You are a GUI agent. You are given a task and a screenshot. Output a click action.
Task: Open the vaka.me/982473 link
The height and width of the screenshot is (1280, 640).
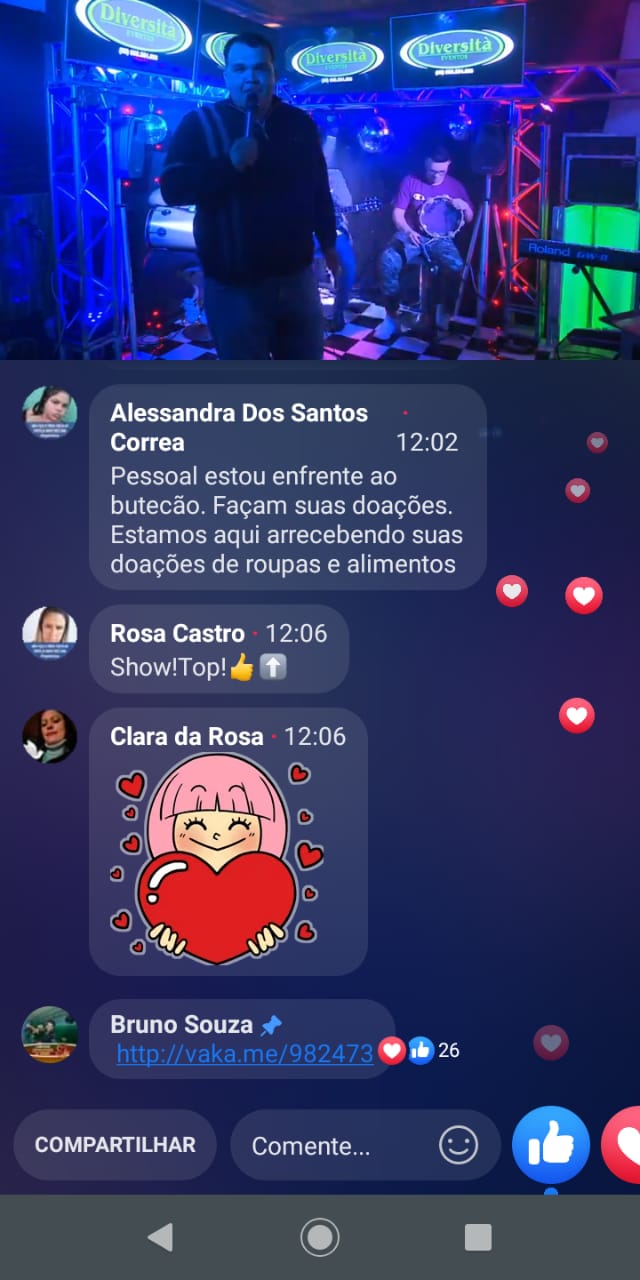[x=245, y=1053]
